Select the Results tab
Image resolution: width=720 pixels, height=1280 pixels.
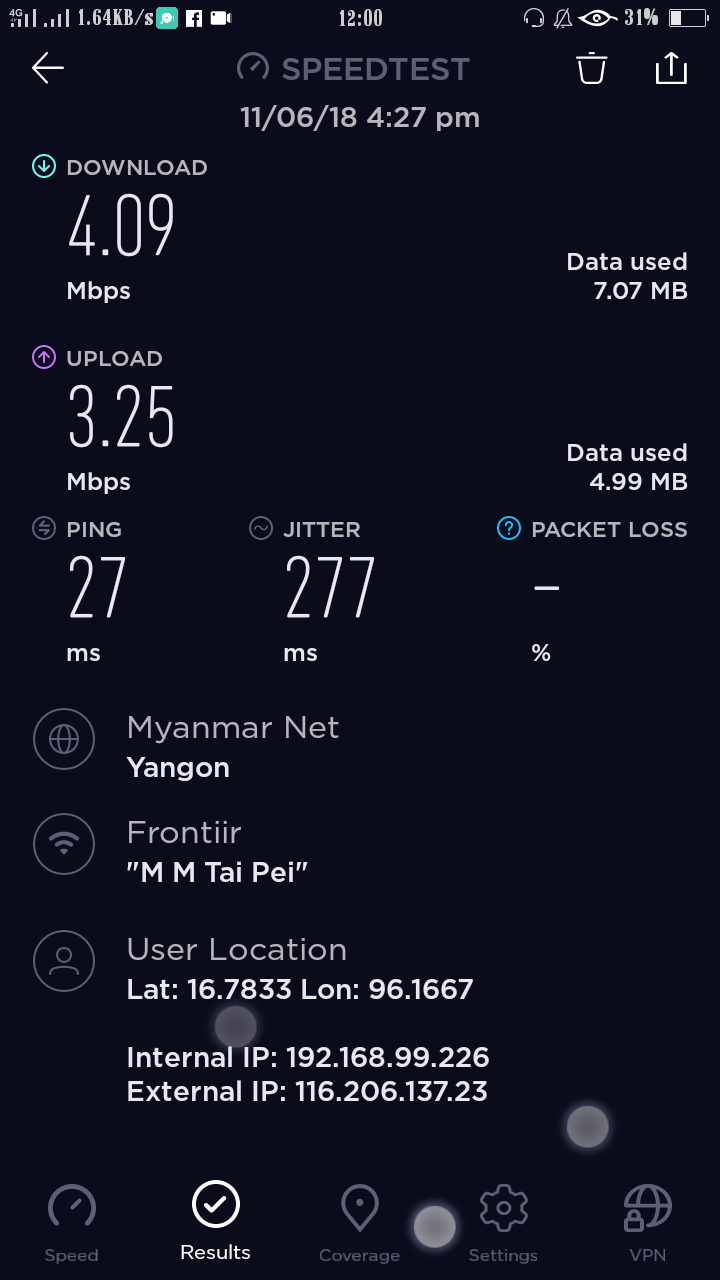(x=216, y=1220)
